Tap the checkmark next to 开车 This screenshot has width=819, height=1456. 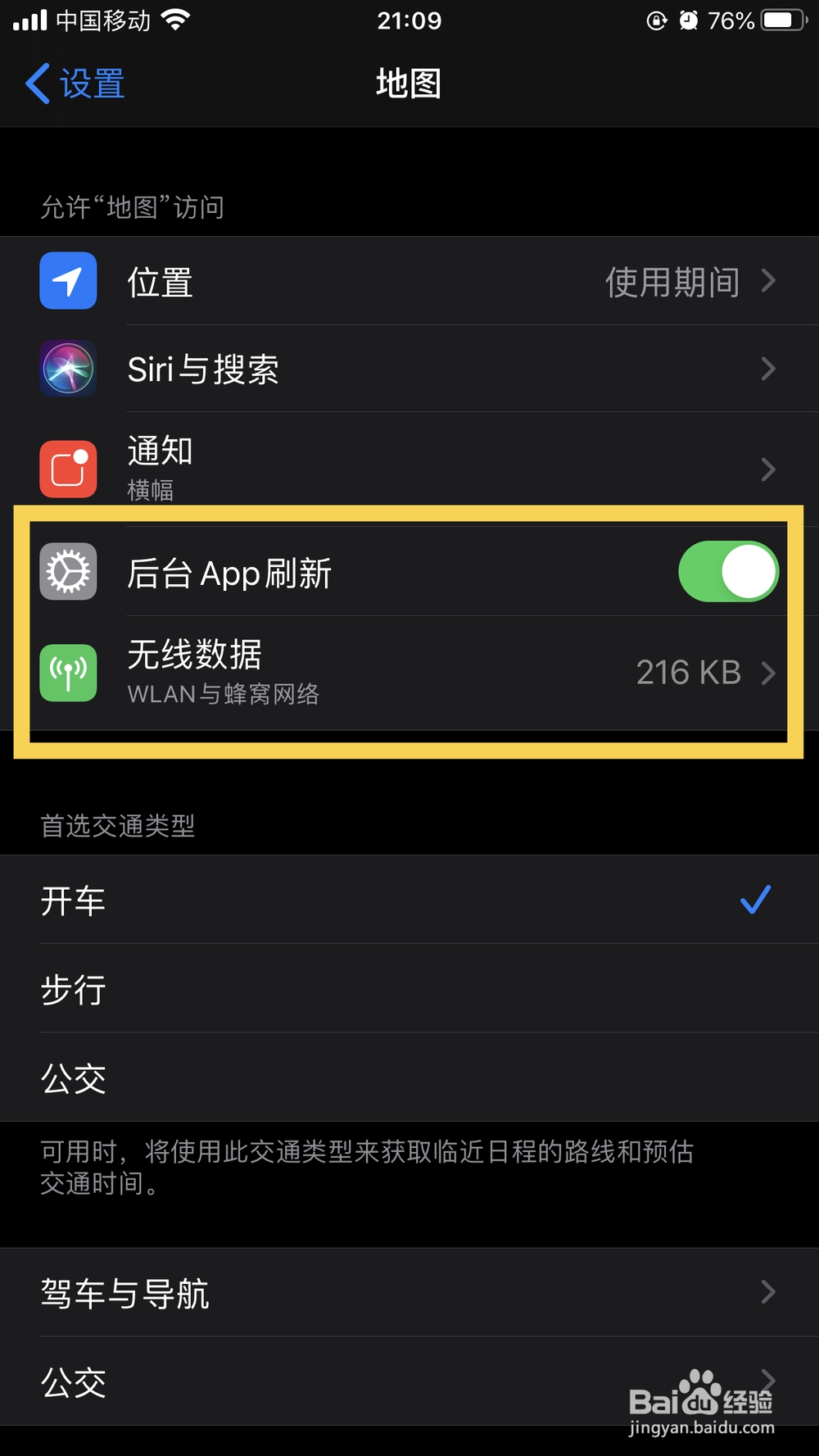click(754, 900)
